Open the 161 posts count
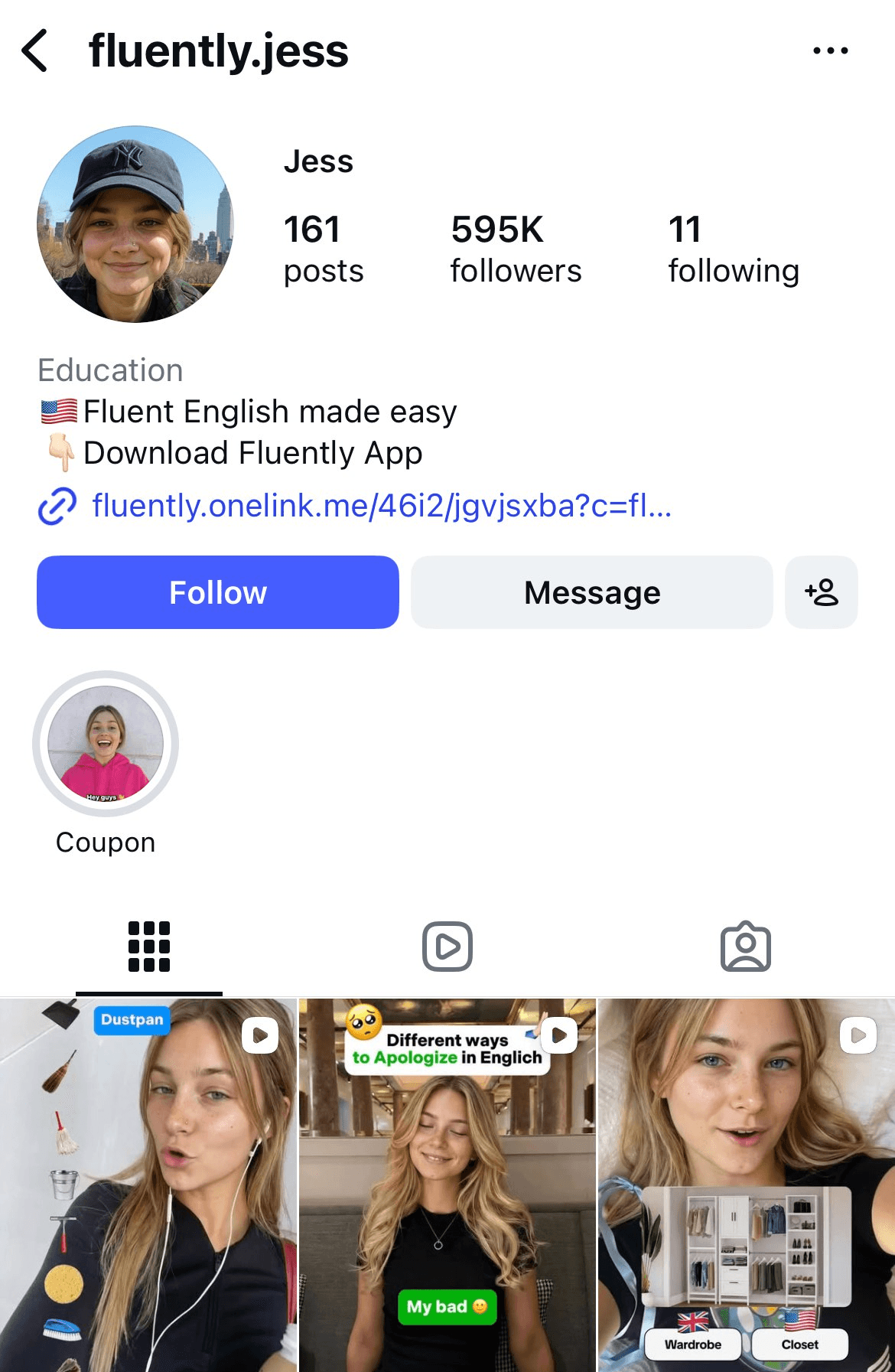 coord(323,249)
